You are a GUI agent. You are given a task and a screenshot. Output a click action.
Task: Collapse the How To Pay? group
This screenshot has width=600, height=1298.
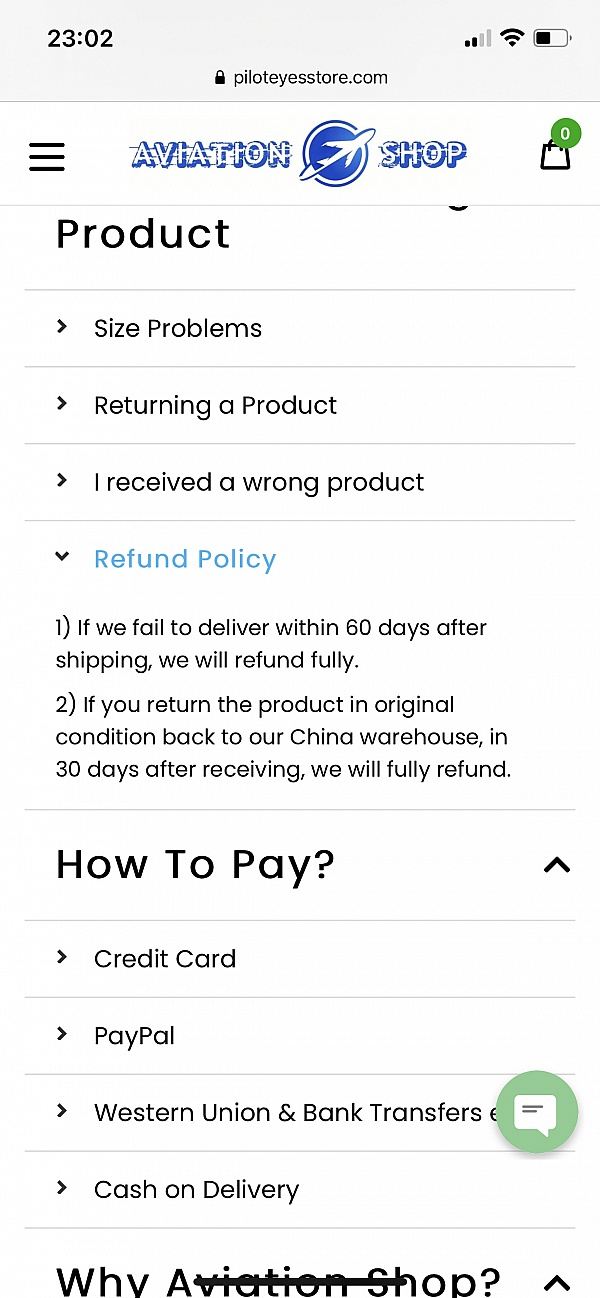(556, 865)
